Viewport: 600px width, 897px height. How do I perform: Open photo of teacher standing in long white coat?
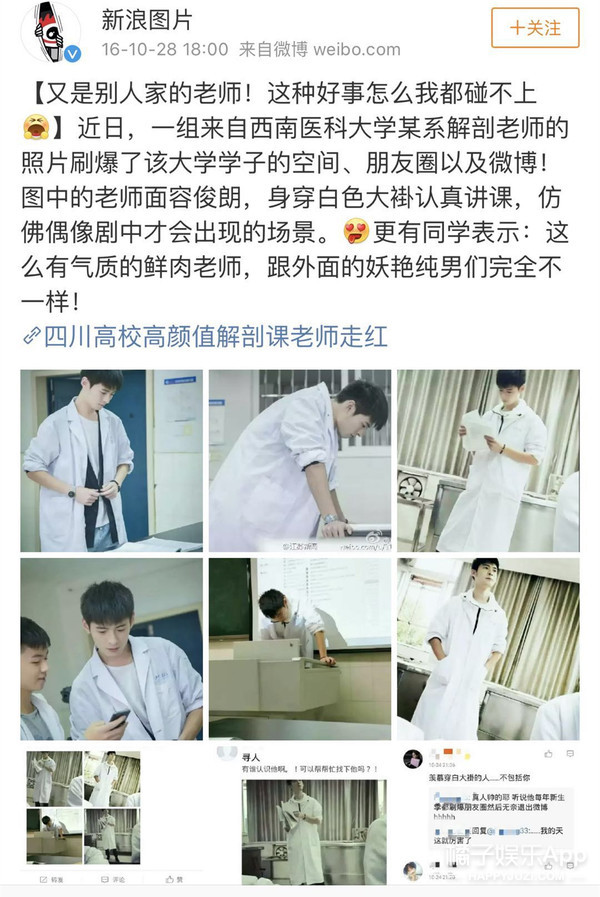pyautogui.click(x=488, y=648)
